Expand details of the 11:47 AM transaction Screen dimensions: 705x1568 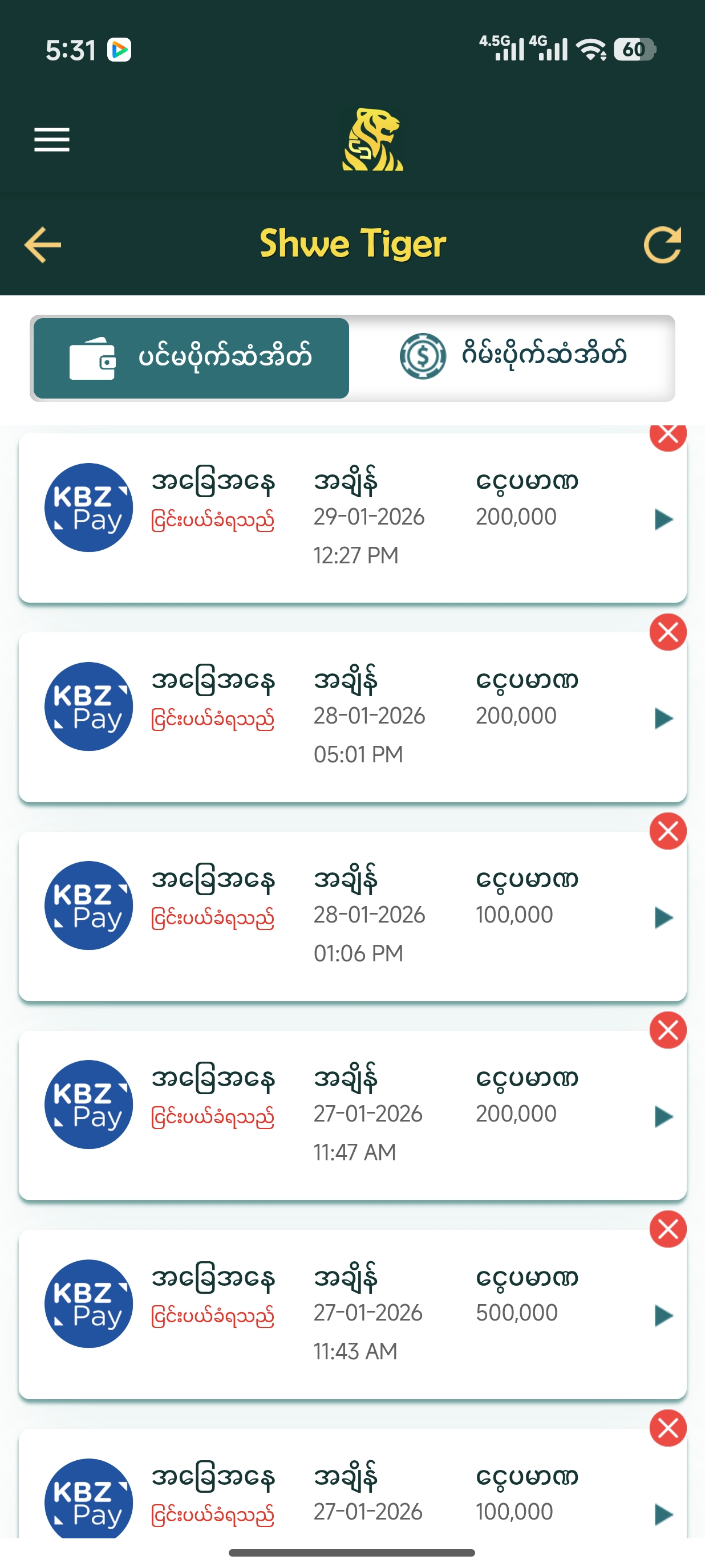pos(662,1116)
